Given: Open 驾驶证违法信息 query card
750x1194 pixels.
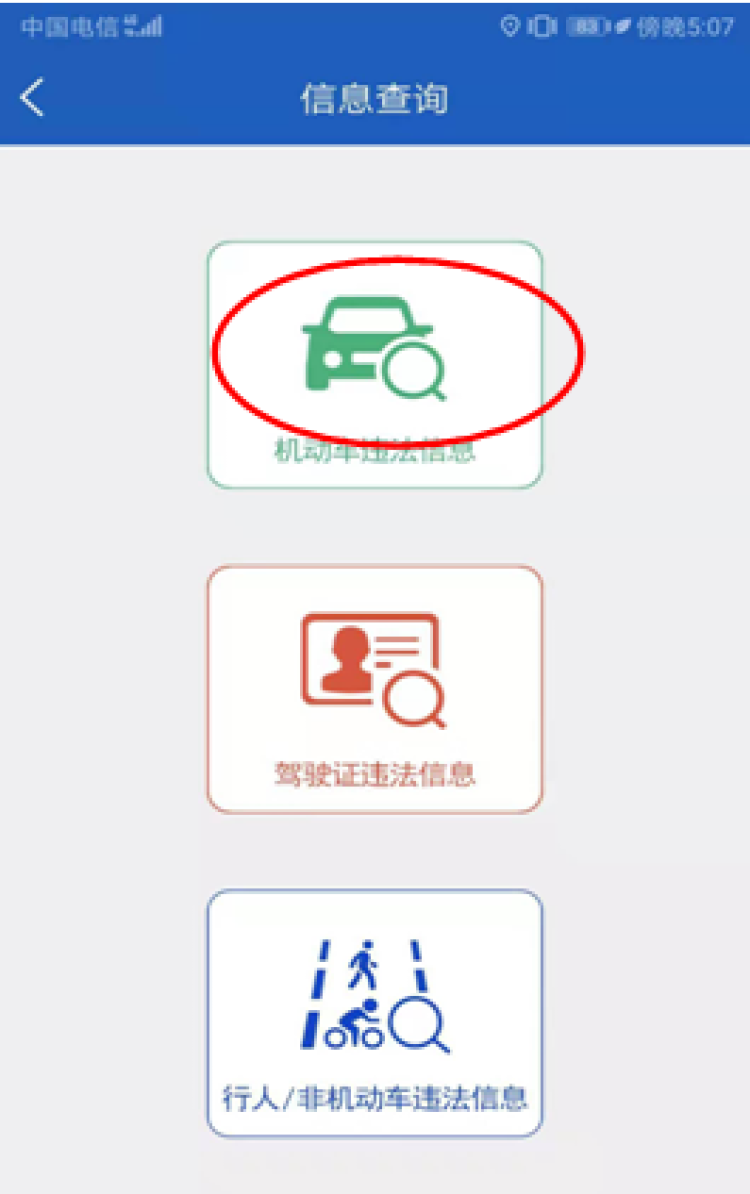Looking at the screenshot, I should click(374, 689).
